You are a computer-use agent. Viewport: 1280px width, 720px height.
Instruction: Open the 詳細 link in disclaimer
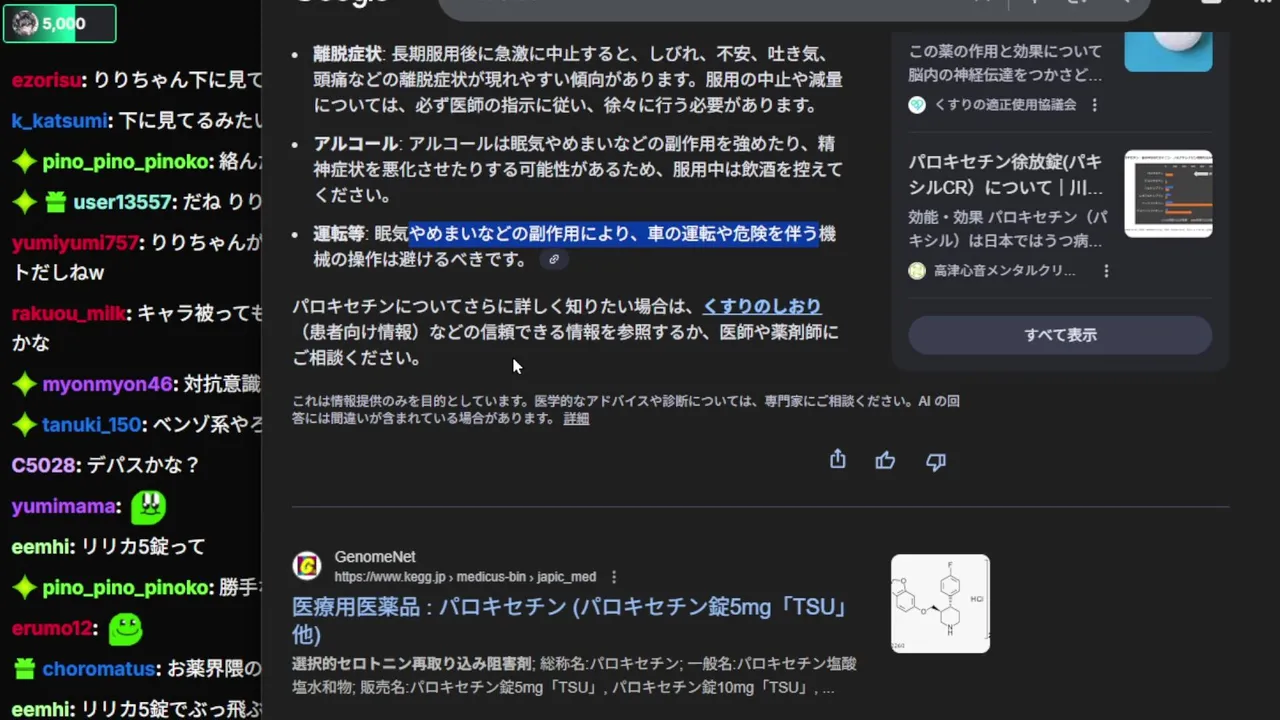coord(576,419)
